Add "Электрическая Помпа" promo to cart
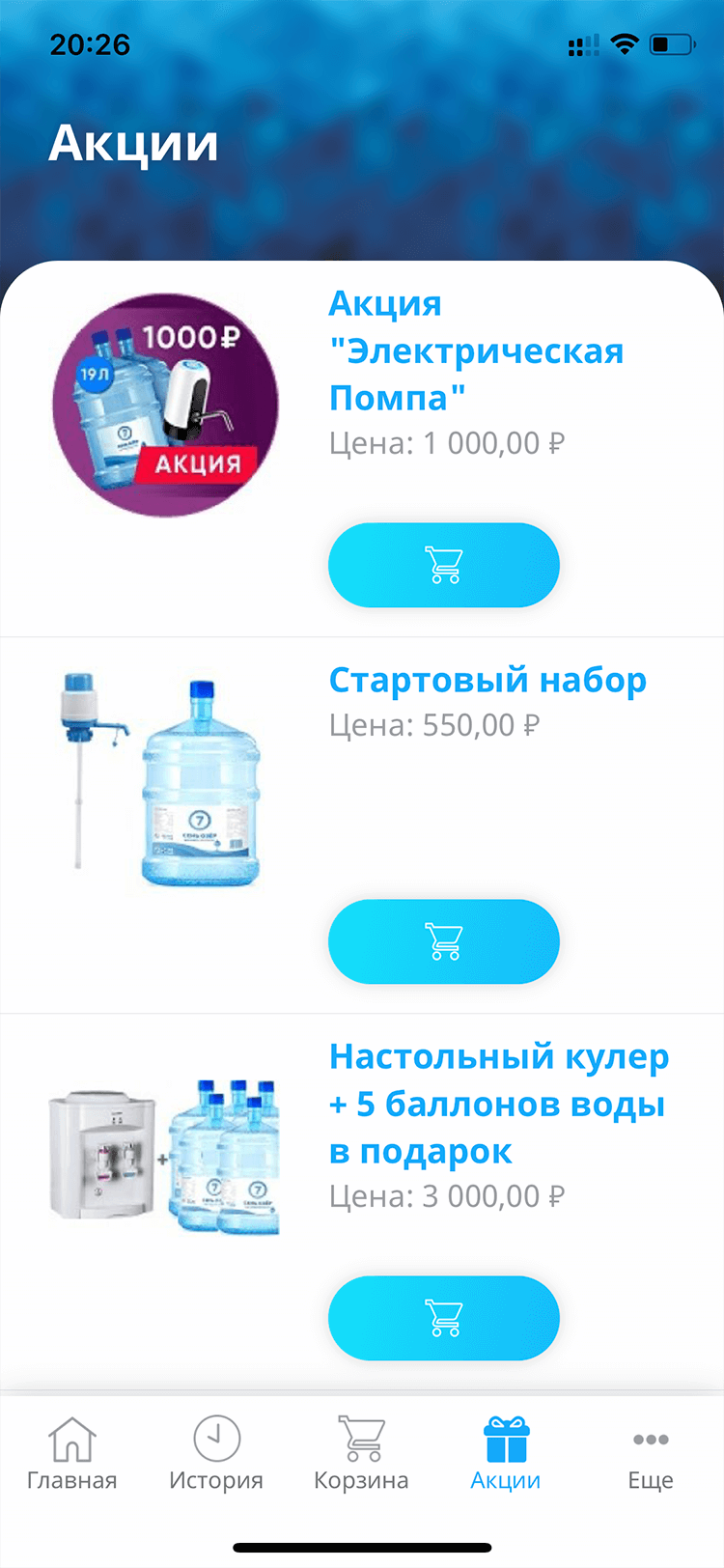 444,565
